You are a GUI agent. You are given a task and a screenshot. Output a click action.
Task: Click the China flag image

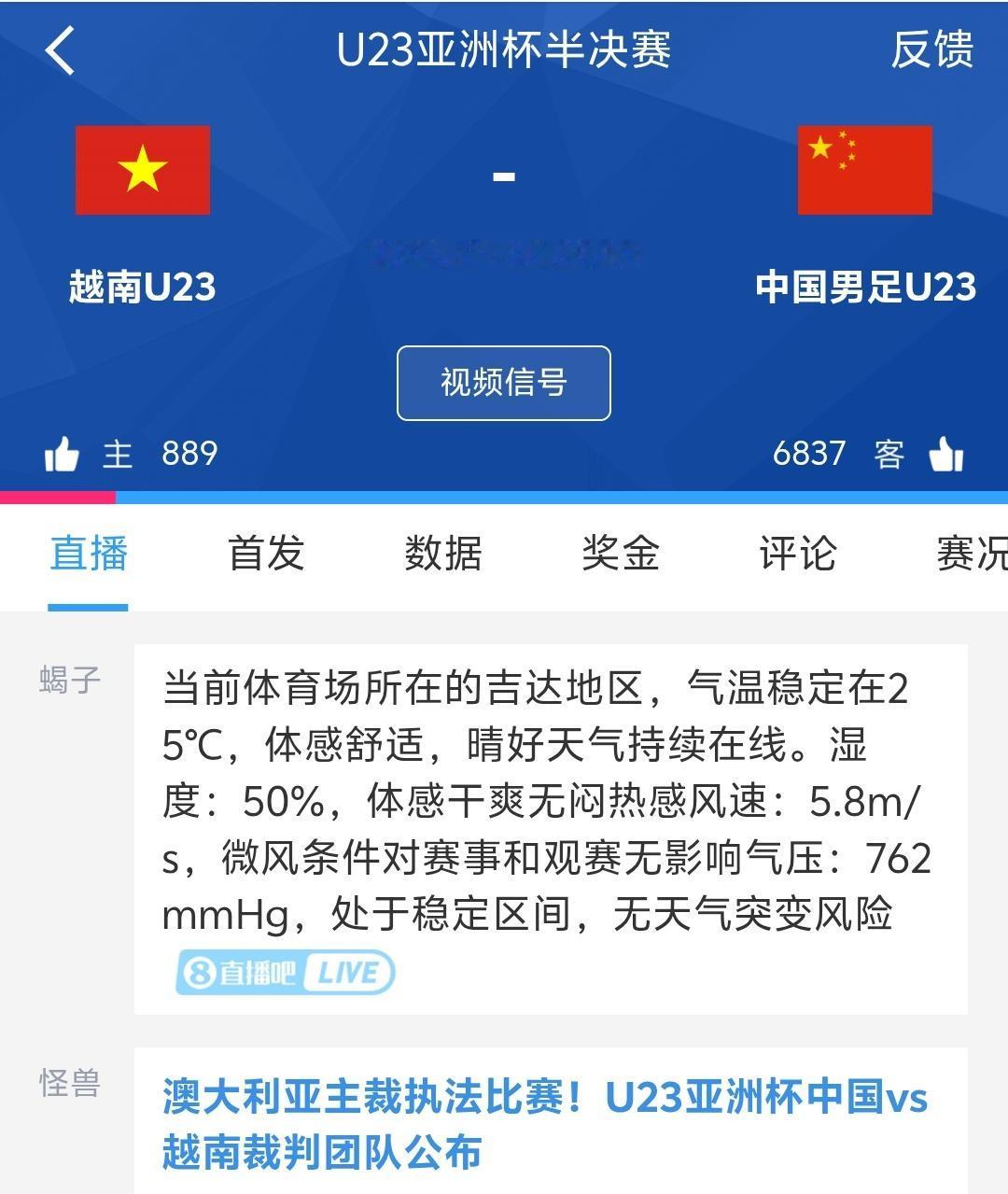click(x=864, y=171)
